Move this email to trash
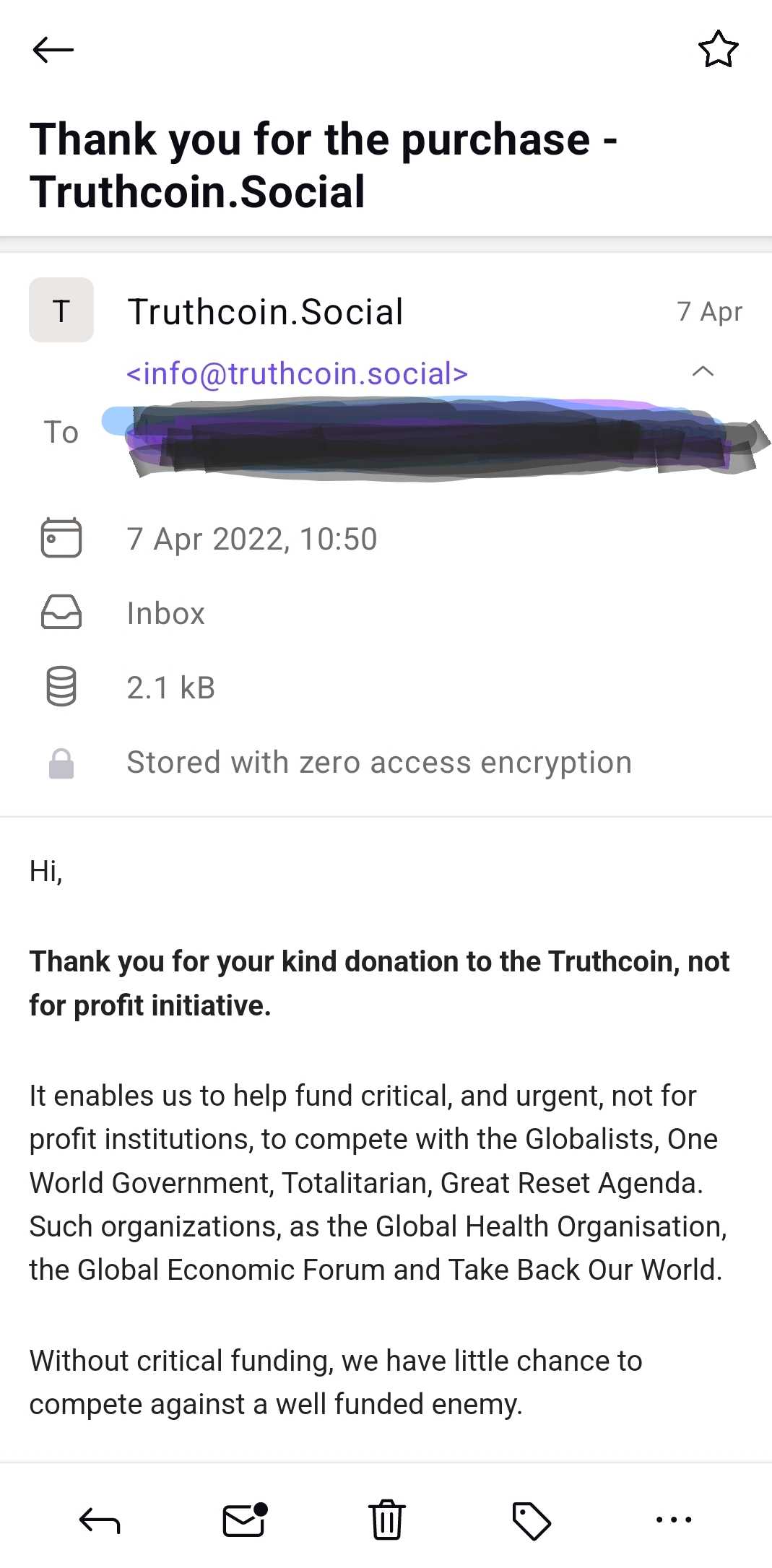 point(387,1520)
